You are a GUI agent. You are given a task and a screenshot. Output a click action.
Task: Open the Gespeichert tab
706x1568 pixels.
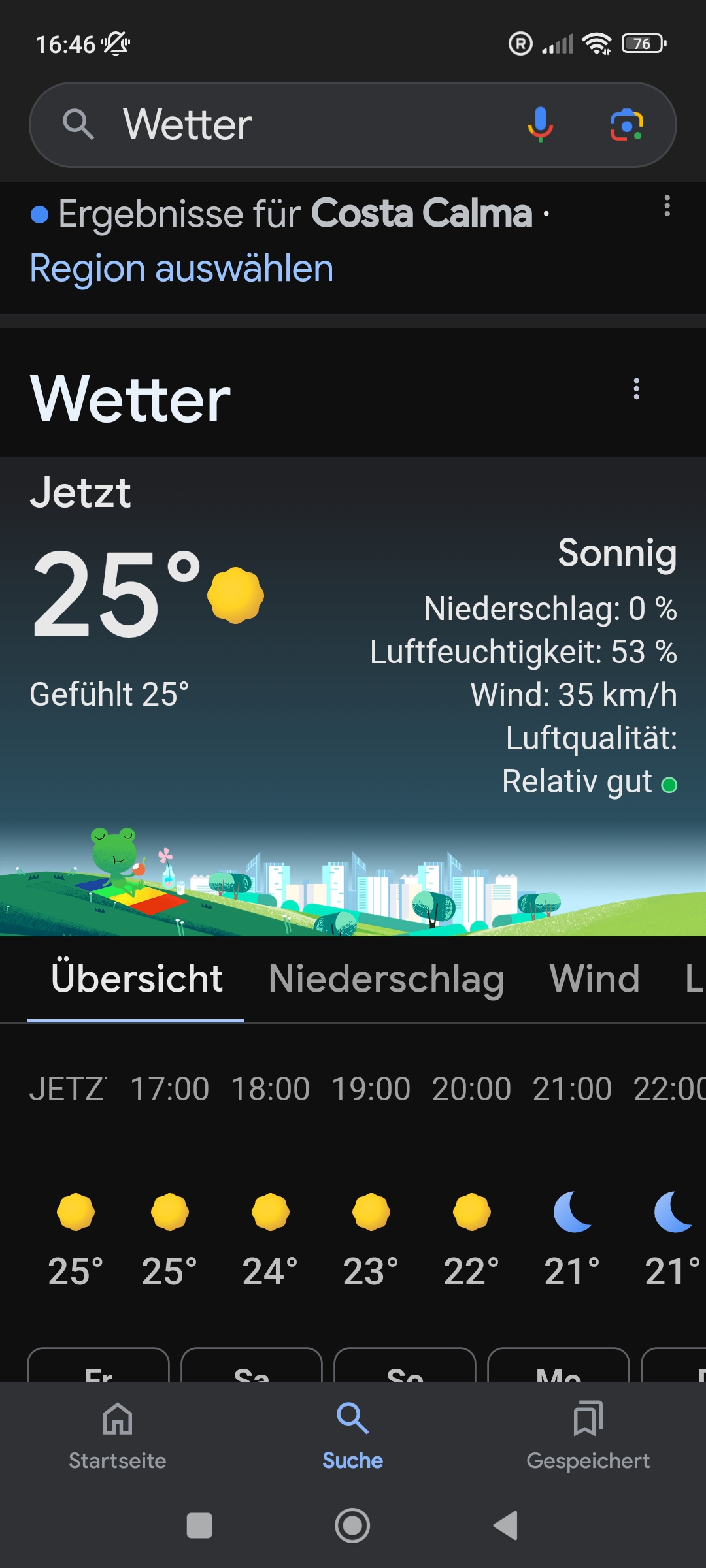(588, 1436)
